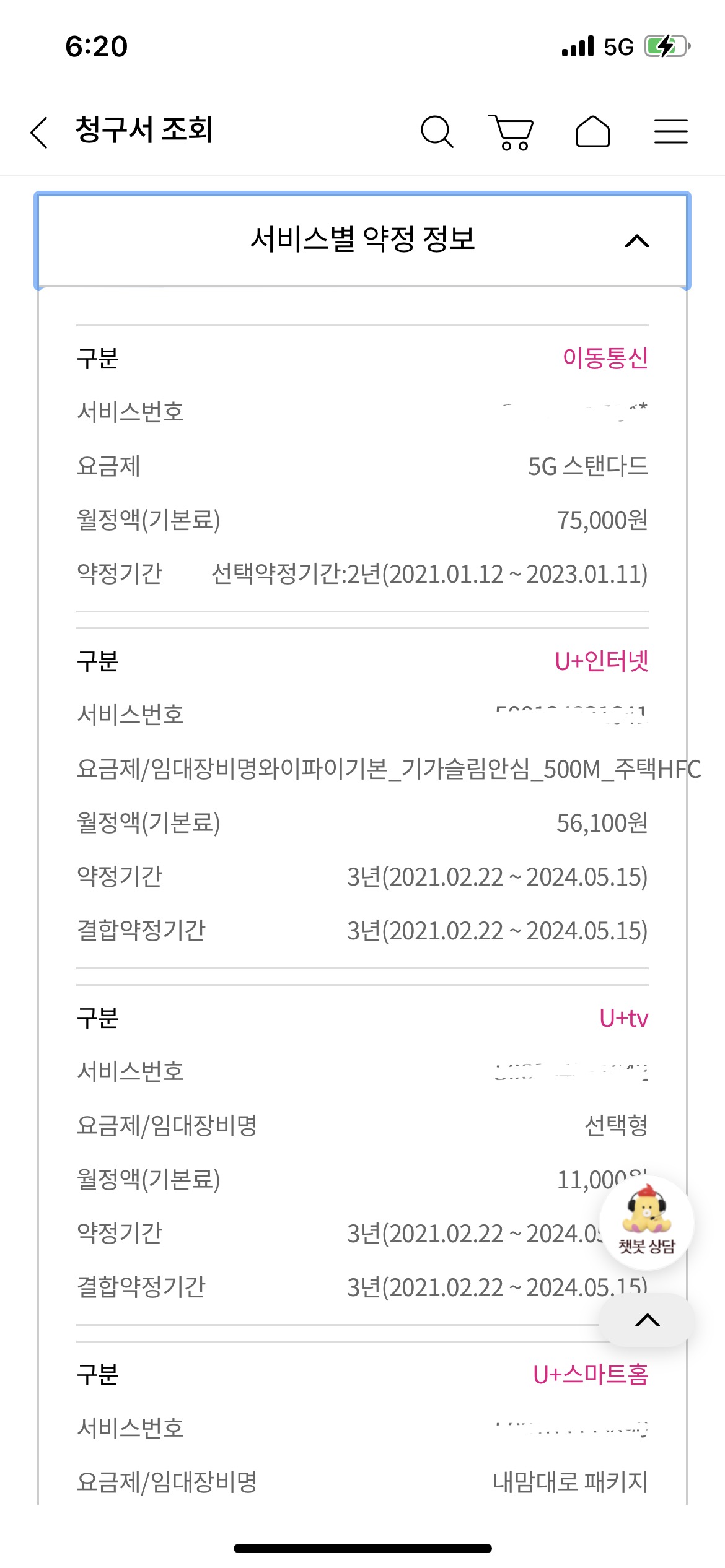Jump to top with up-arrow button
This screenshot has height=1568, width=725.
[647, 1320]
